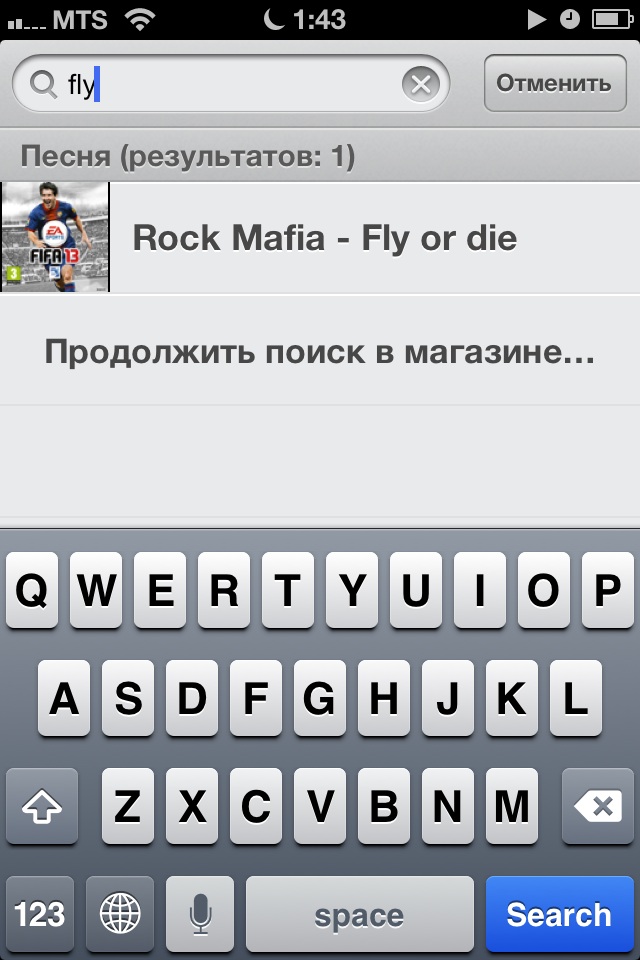Switch keyboard language with the globe key
Viewport: 640px width, 960px height.
[x=120, y=914]
